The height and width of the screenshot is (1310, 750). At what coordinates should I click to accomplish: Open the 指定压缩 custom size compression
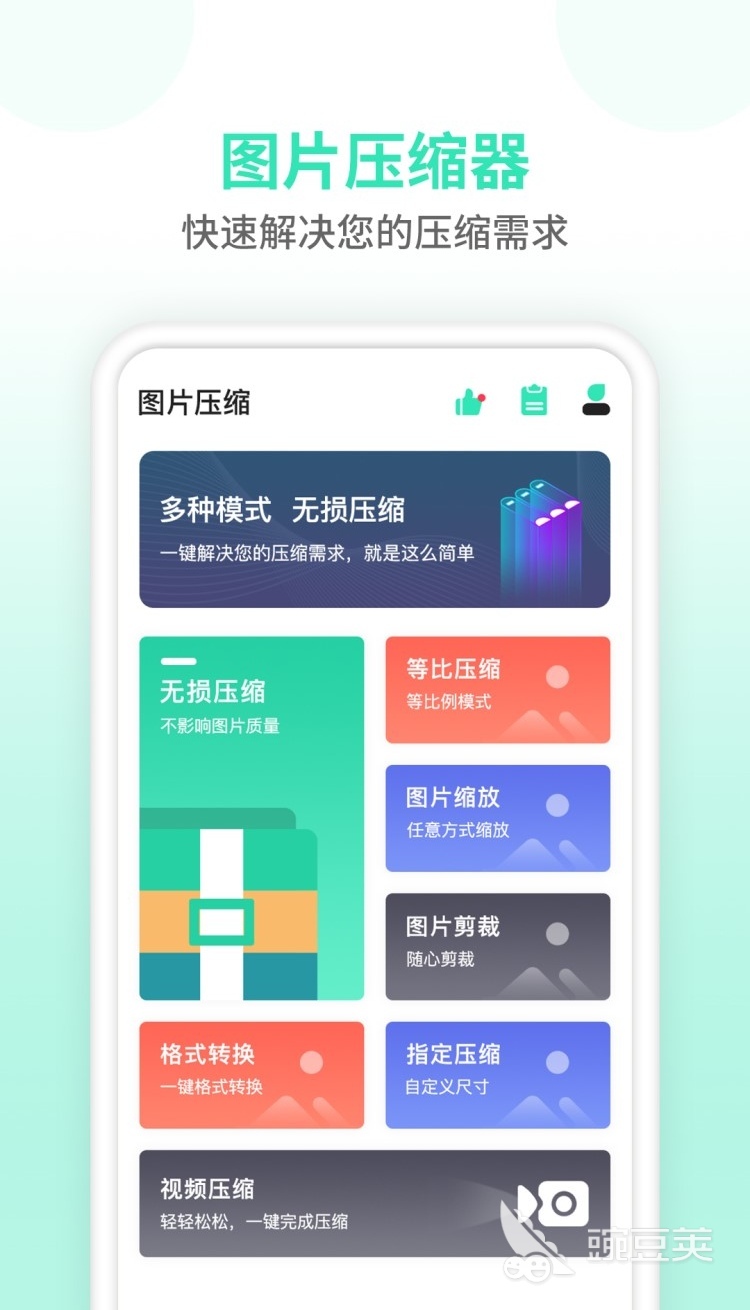coord(498,1074)
